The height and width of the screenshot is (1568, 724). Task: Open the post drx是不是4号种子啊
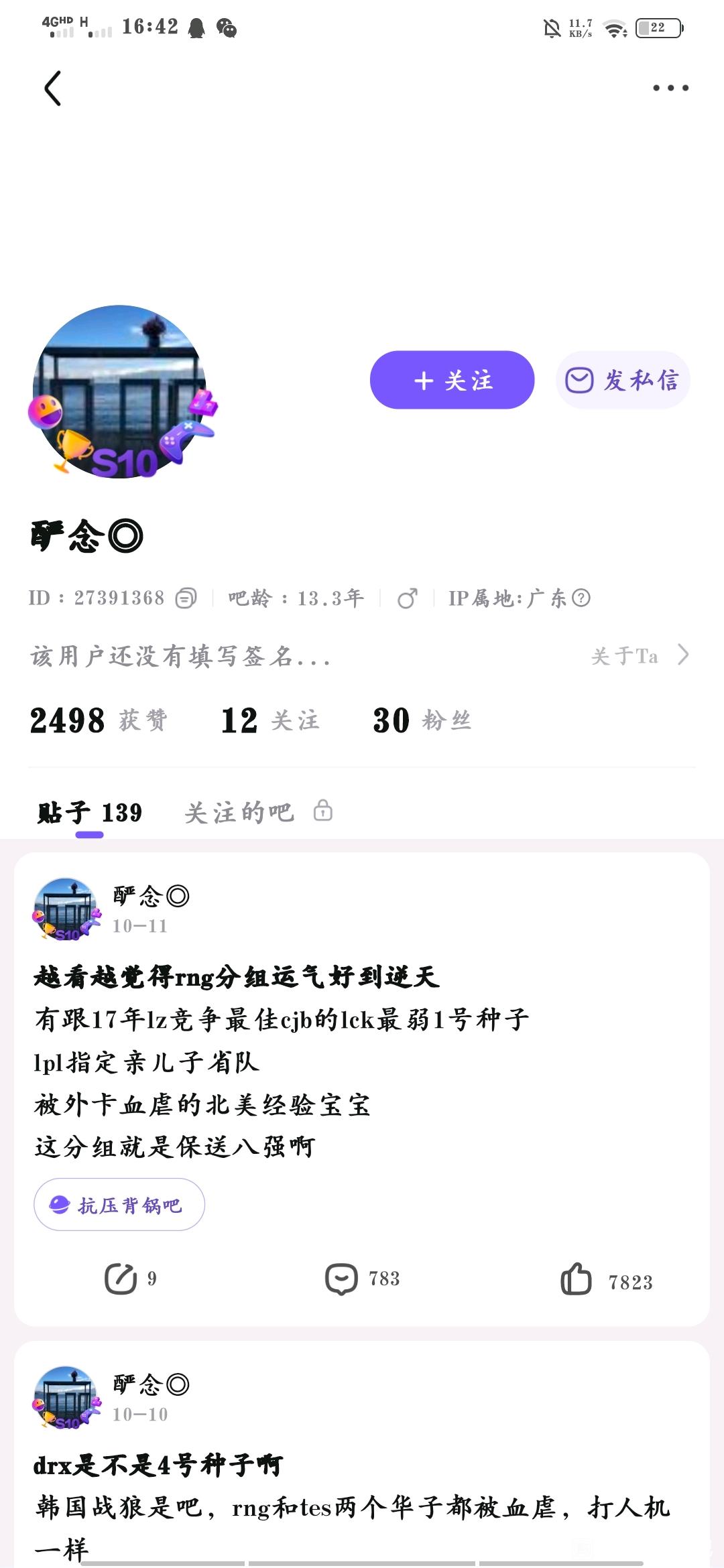(x=158, y=1465)
